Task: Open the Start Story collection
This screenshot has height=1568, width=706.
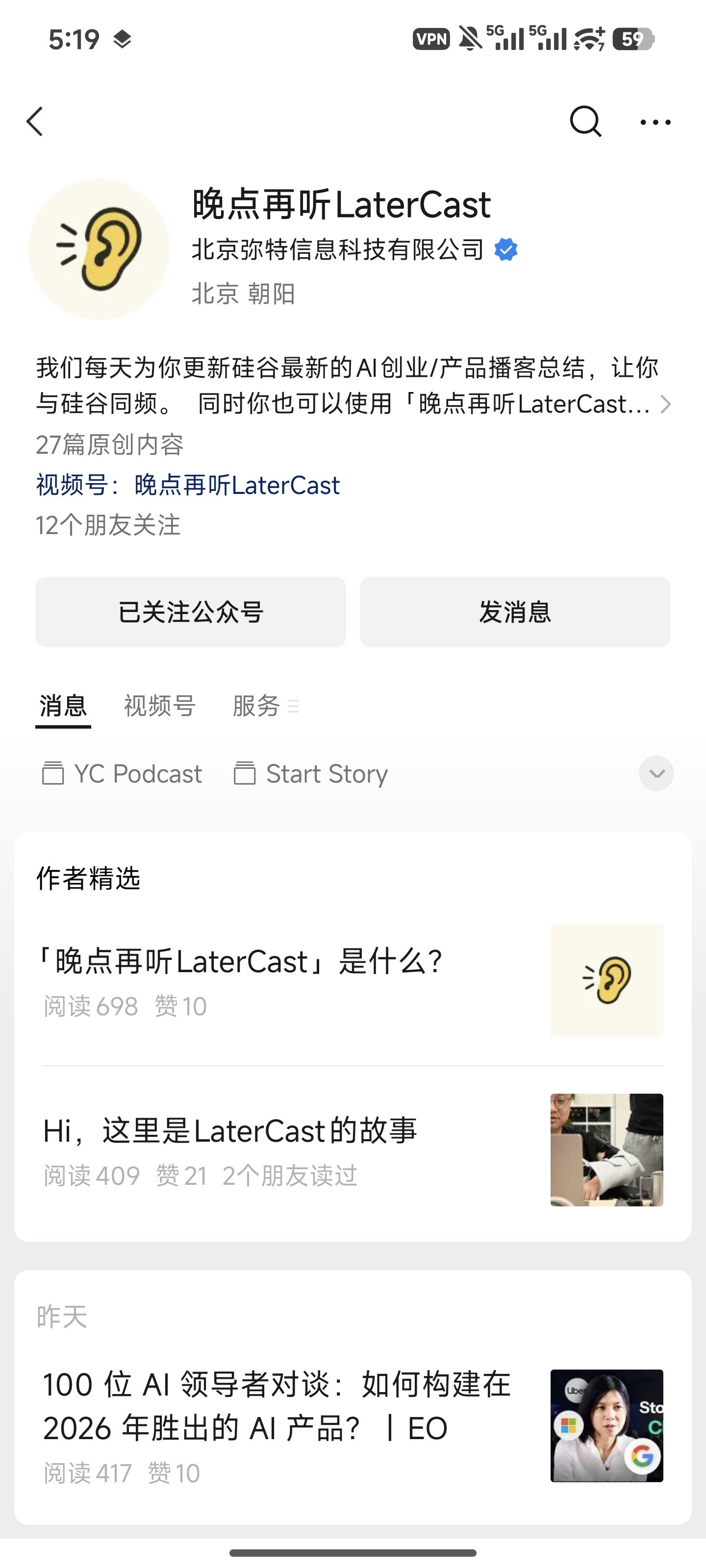Action: [x=311, y=774]
